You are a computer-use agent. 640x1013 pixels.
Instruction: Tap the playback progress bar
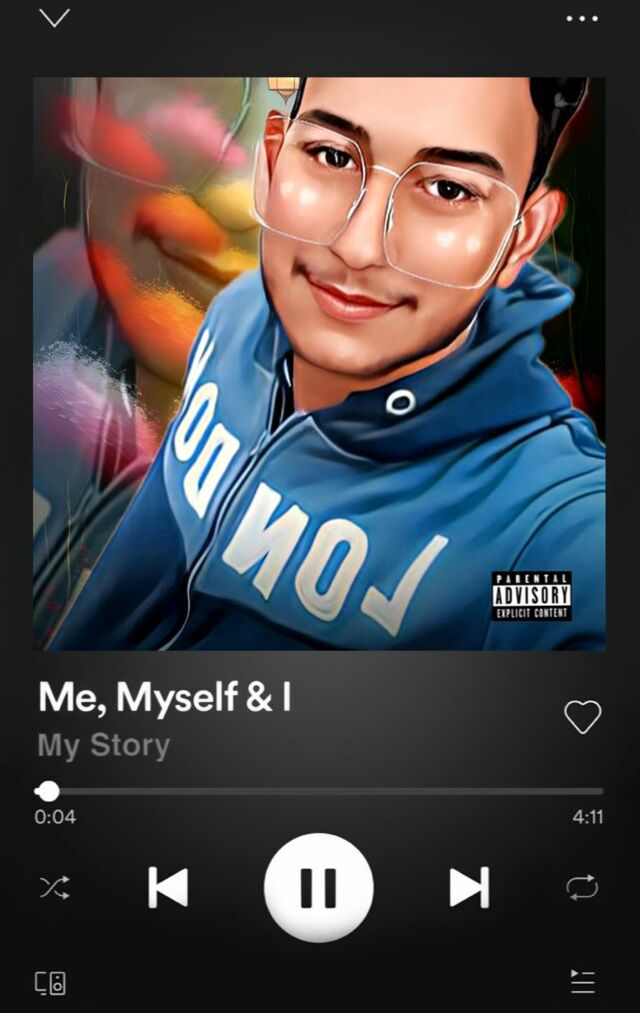(320, 791)
